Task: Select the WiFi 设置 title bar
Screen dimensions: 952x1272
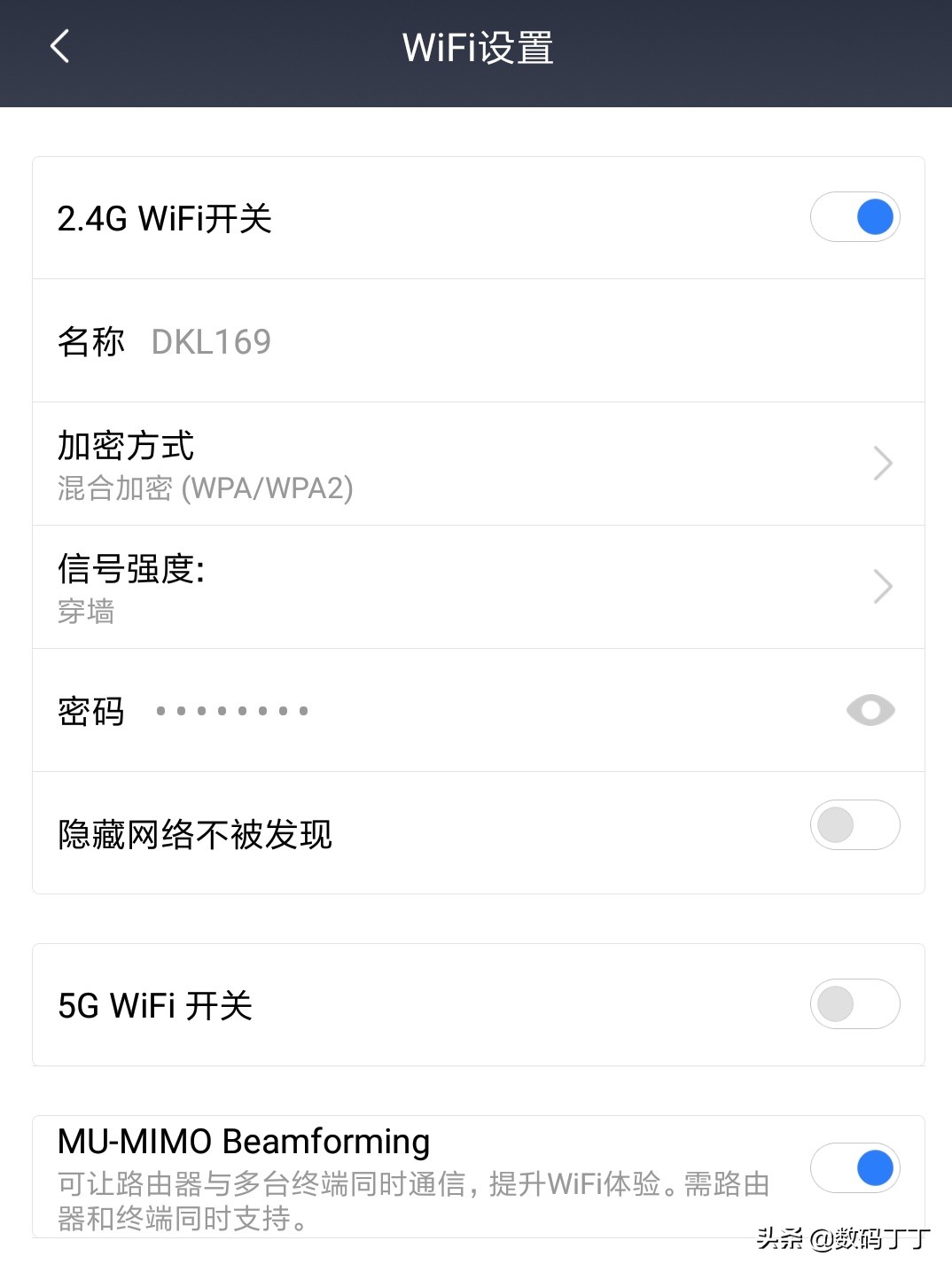Action: coord(476,49)
